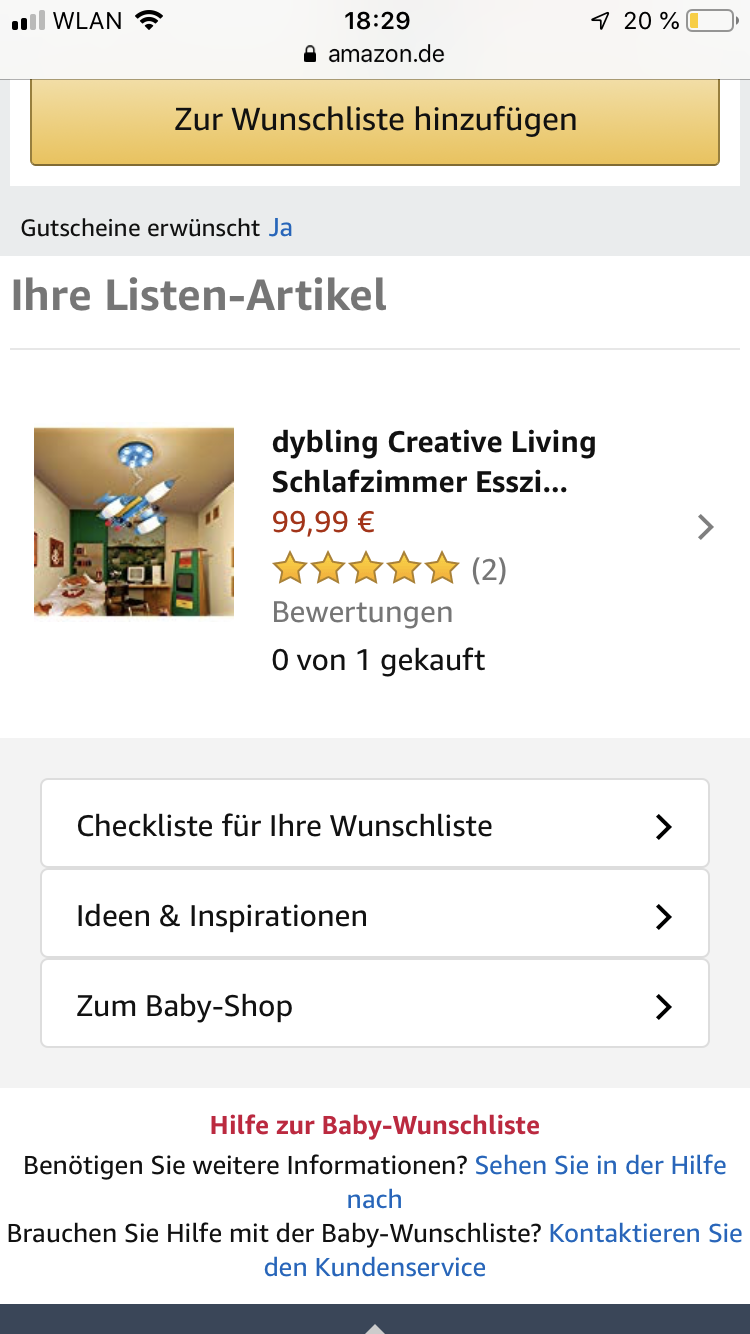Tap the up arrow on bottom bar

pos(375,1326)
